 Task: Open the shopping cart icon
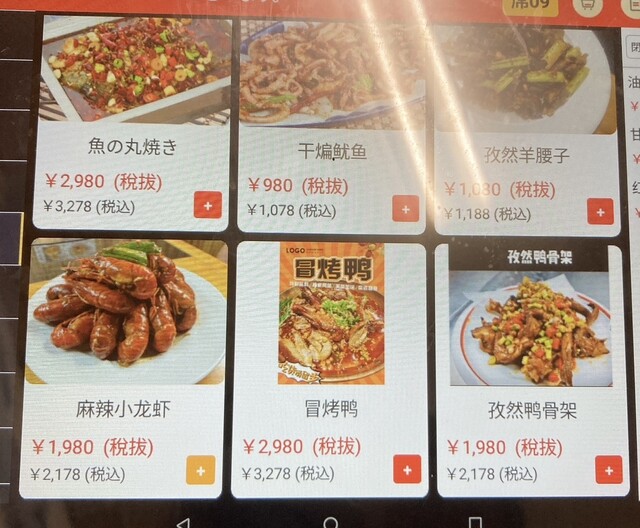click(x=590, y=6)
